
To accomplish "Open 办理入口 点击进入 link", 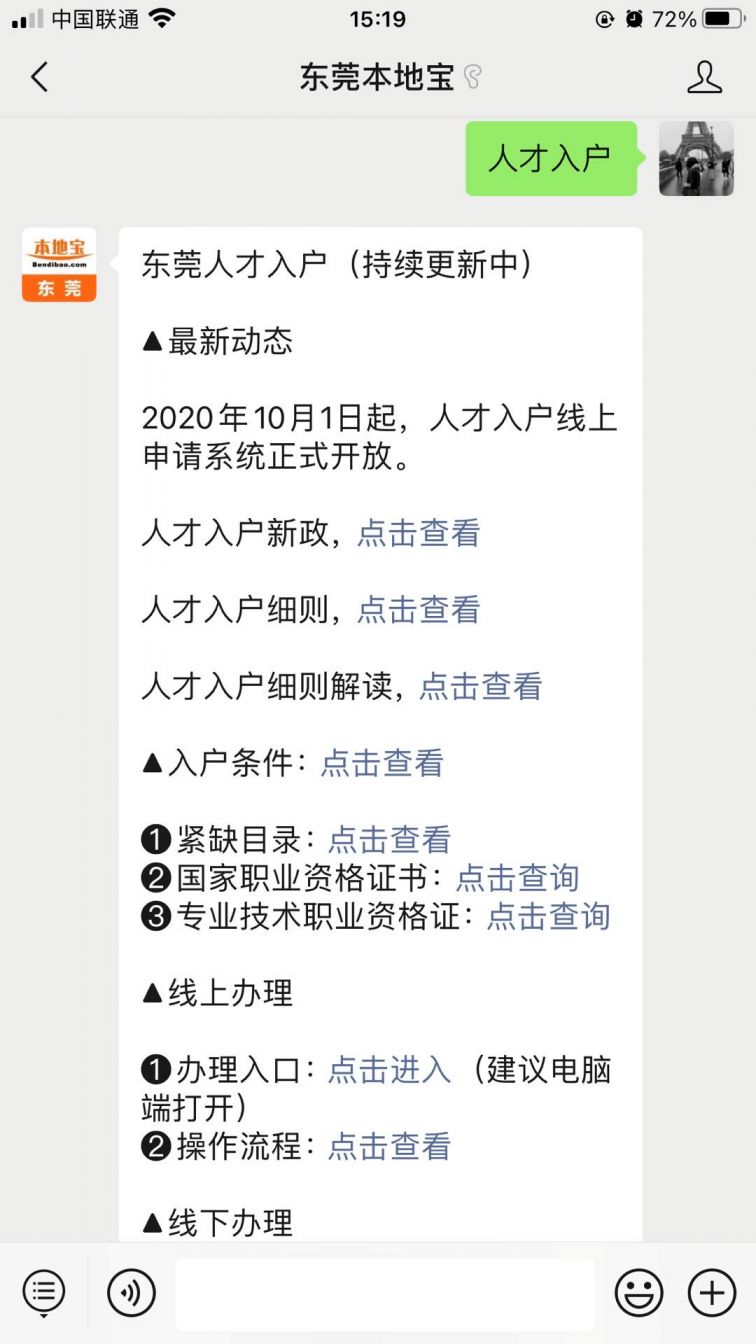I will [x=390, y=1070].
